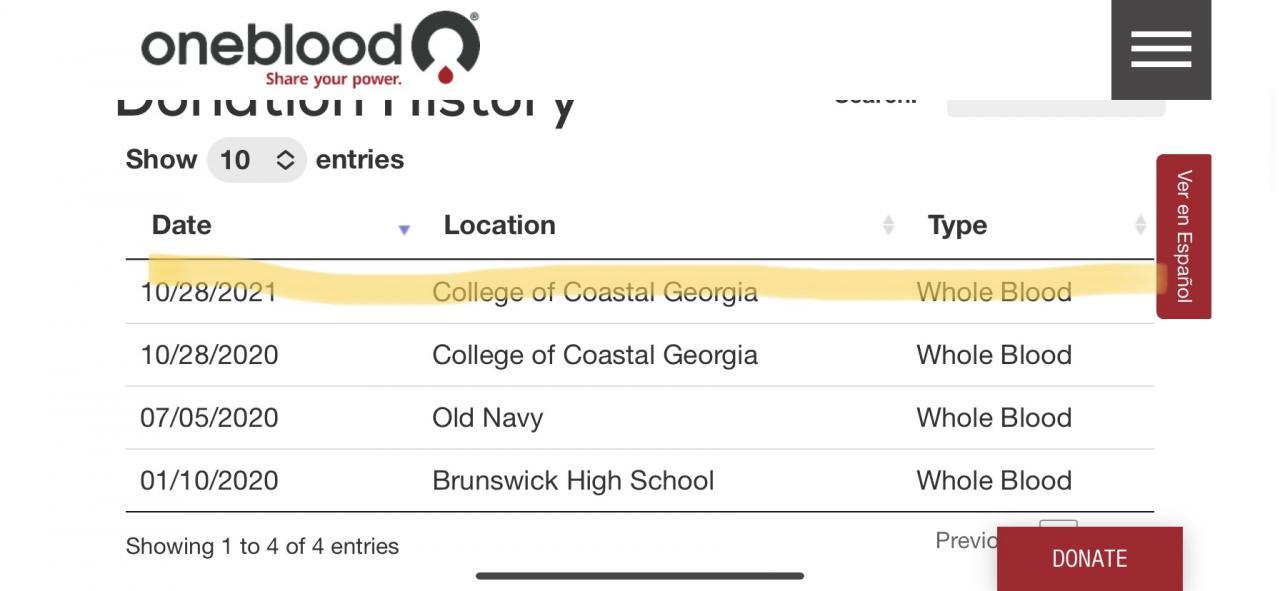Open the hamburger menu
The image size is (1280, 591).
pos(1160,49)
